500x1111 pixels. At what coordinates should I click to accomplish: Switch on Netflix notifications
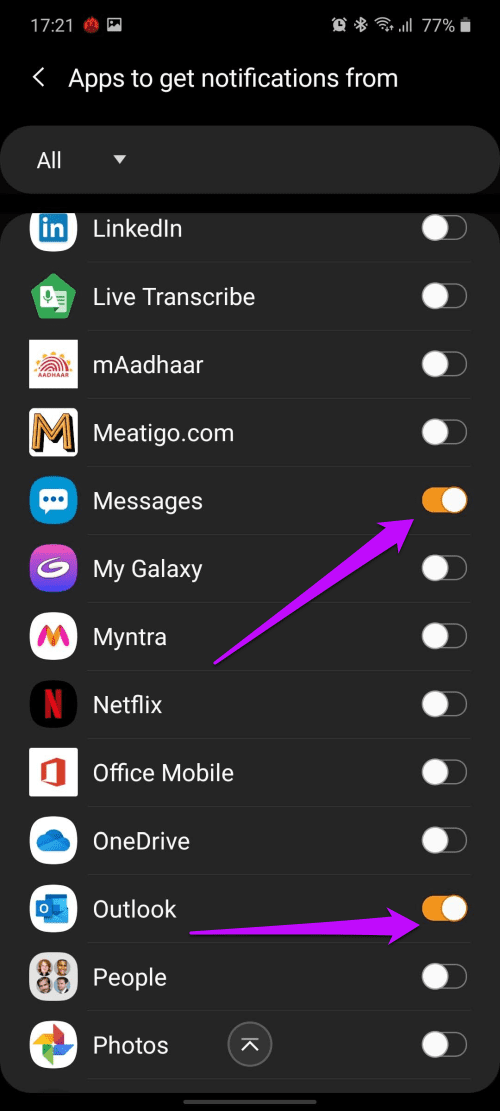point(444,704)
